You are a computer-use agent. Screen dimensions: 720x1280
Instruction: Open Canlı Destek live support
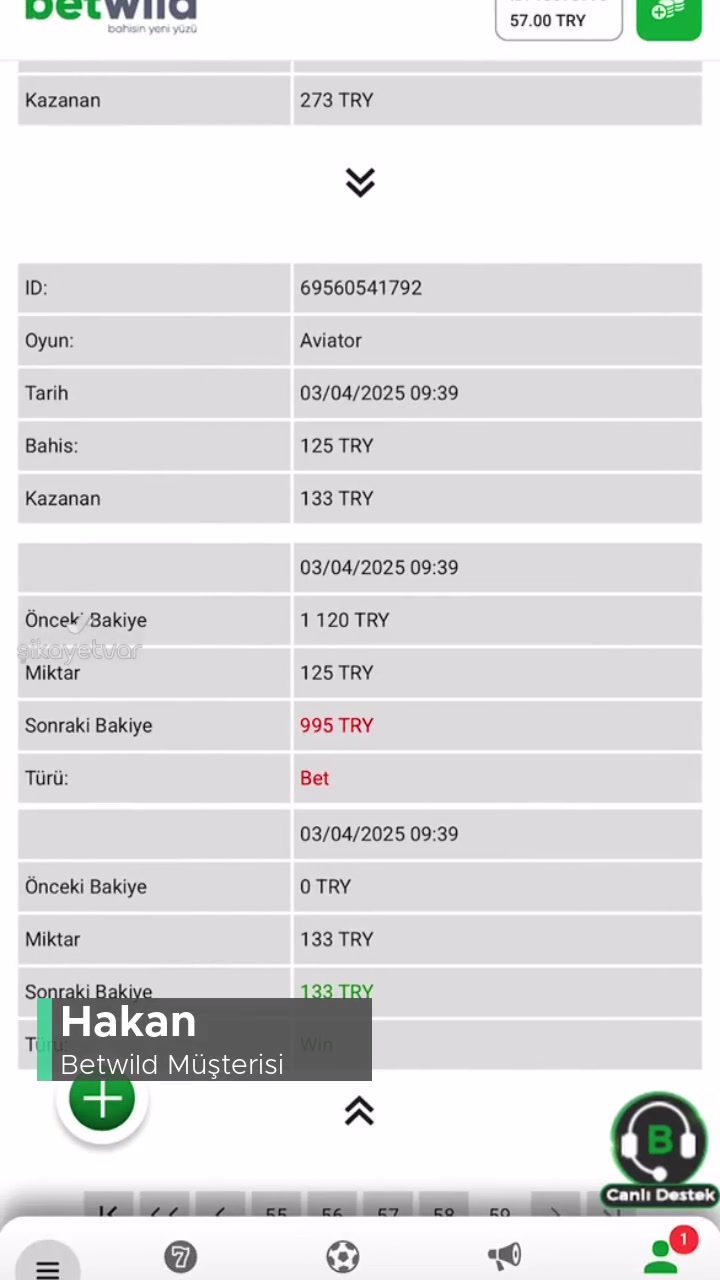tap(659, 1148)
